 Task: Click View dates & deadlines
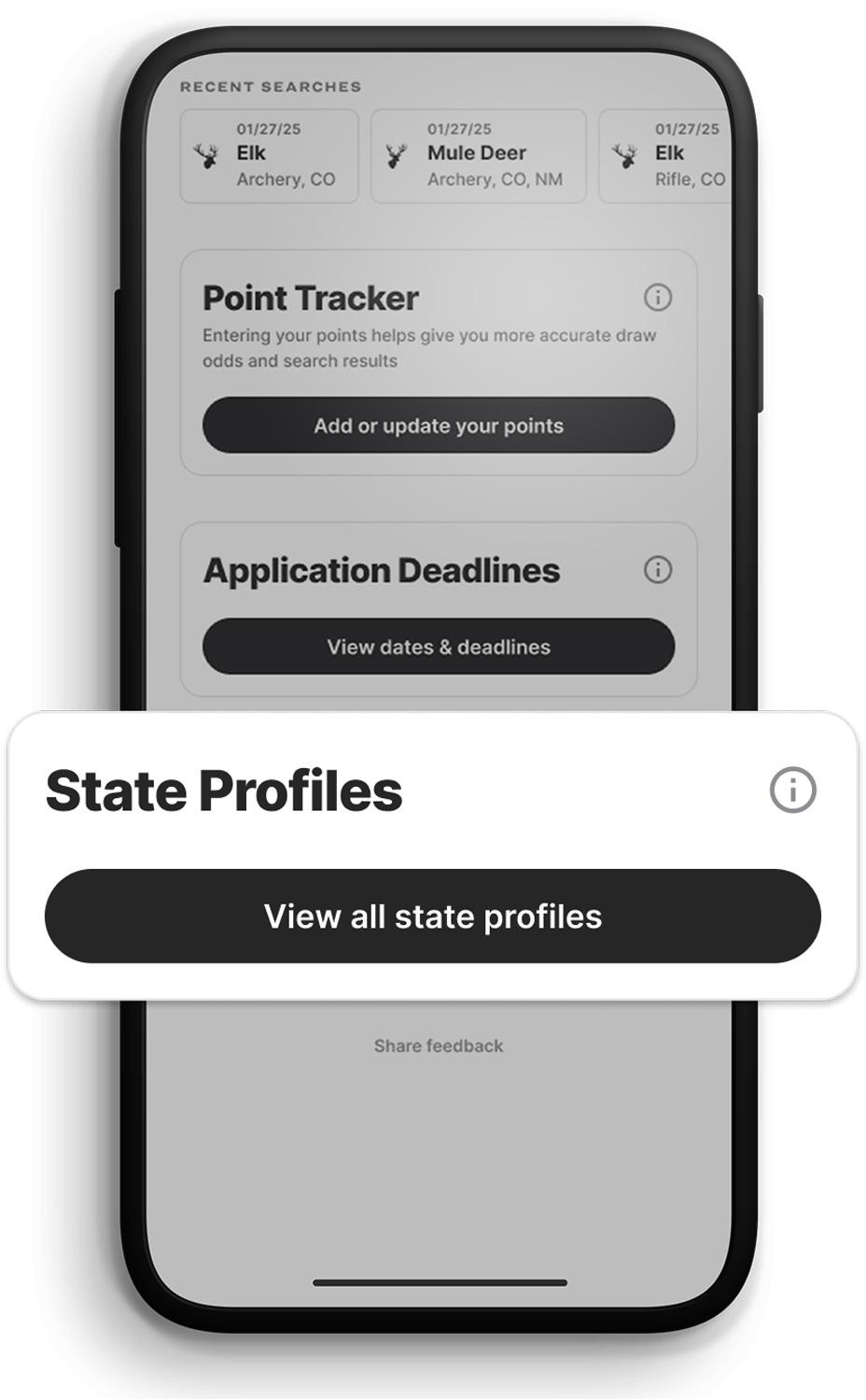439,646
